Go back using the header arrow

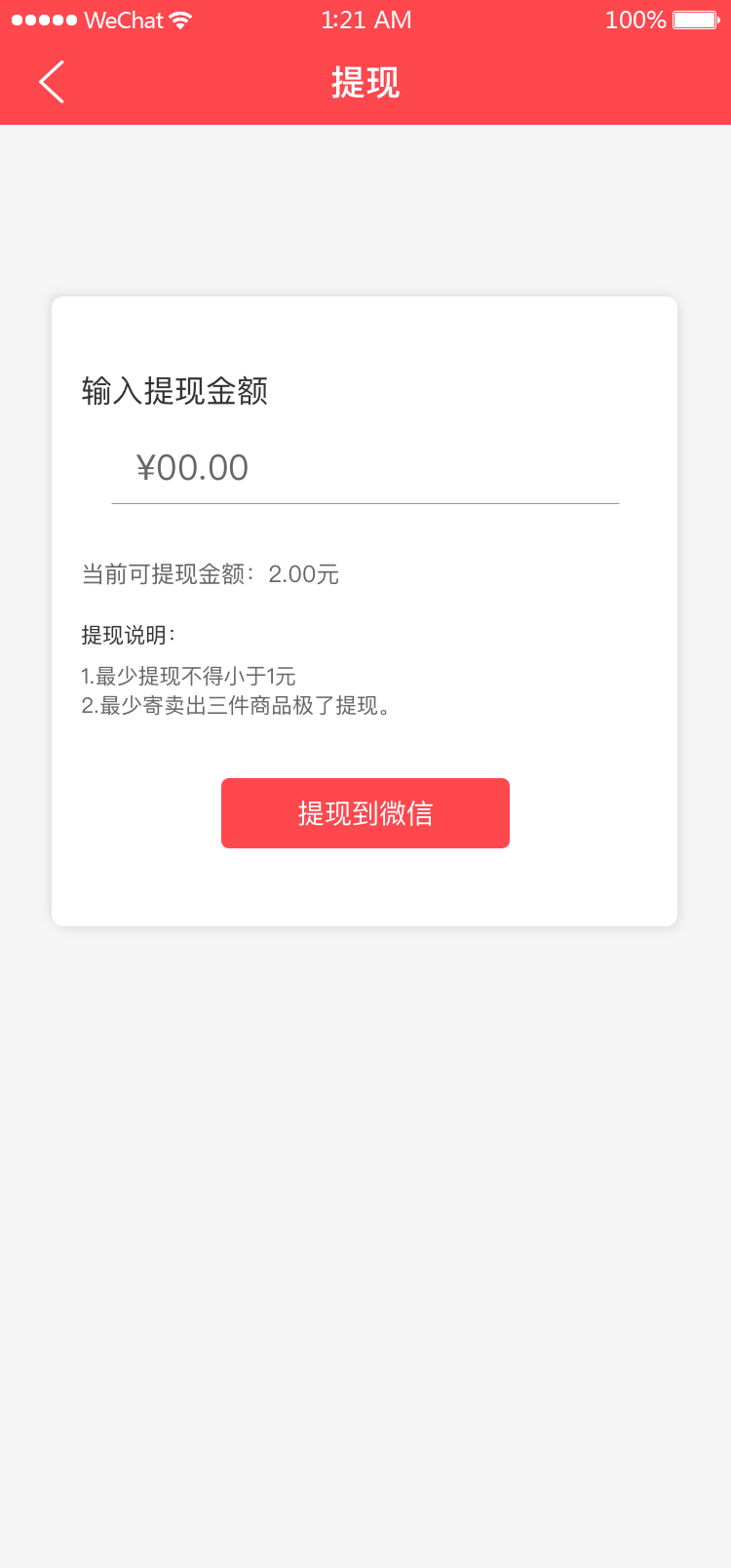point(53,82)
